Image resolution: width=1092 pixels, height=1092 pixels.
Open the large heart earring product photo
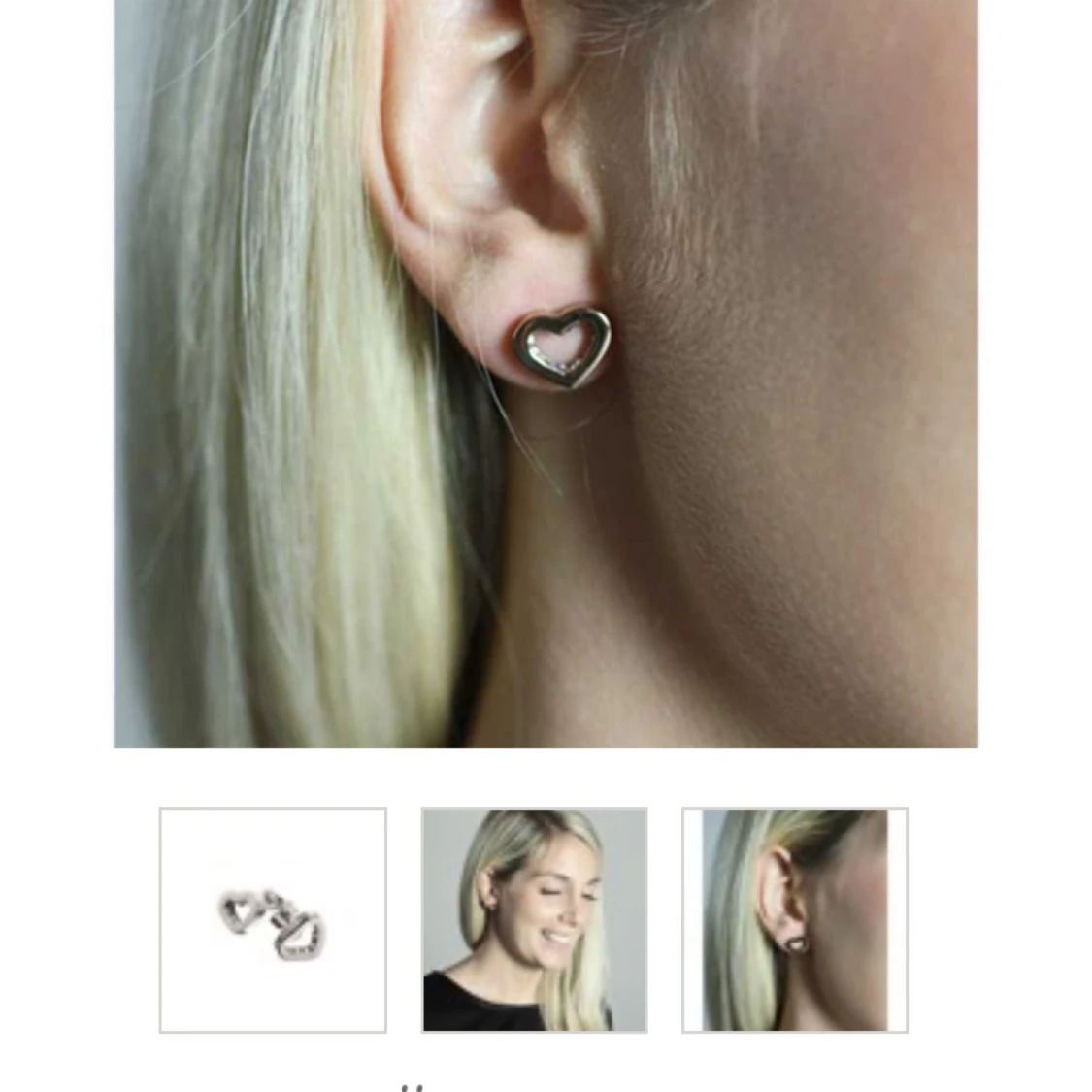(x=546, y=374)
